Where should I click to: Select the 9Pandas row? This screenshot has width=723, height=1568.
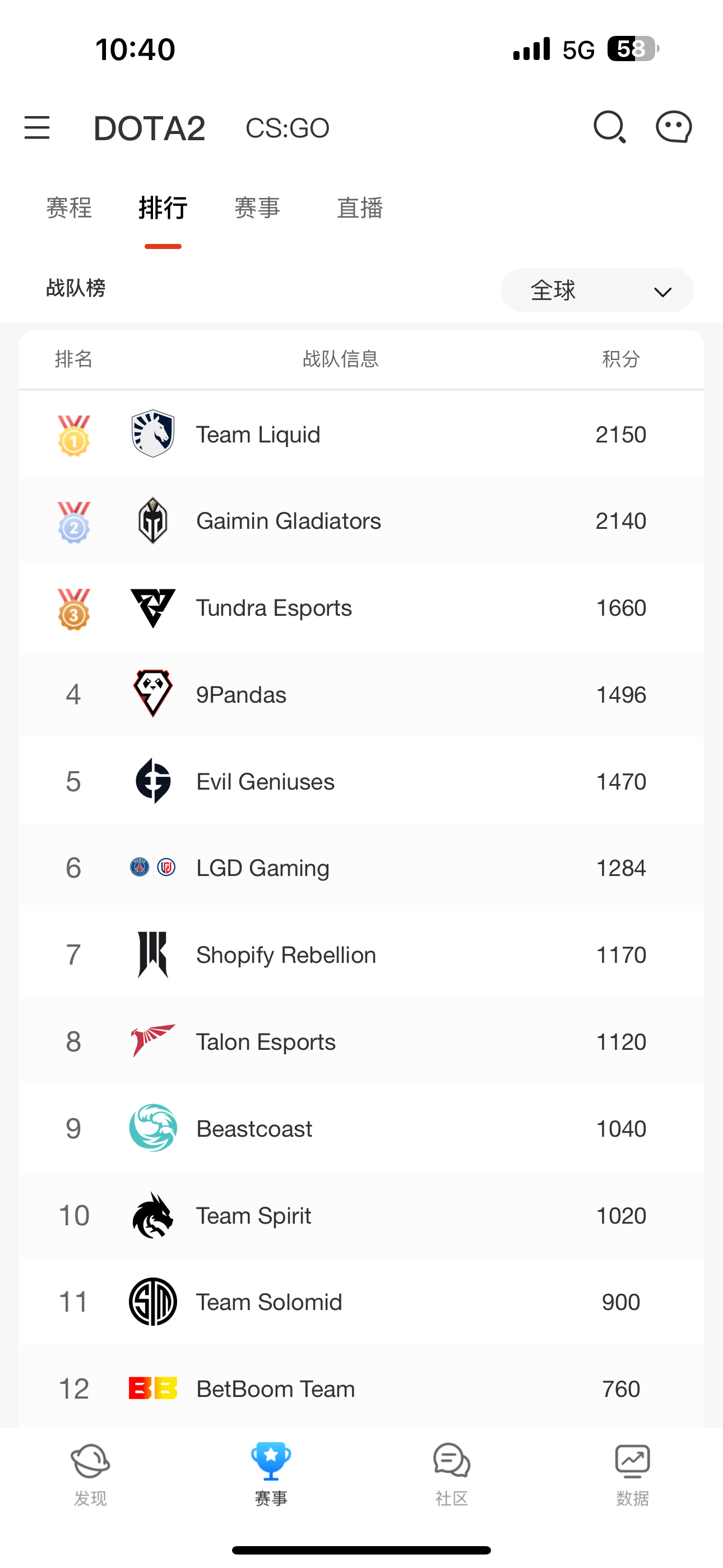click(x=361, y=694)
